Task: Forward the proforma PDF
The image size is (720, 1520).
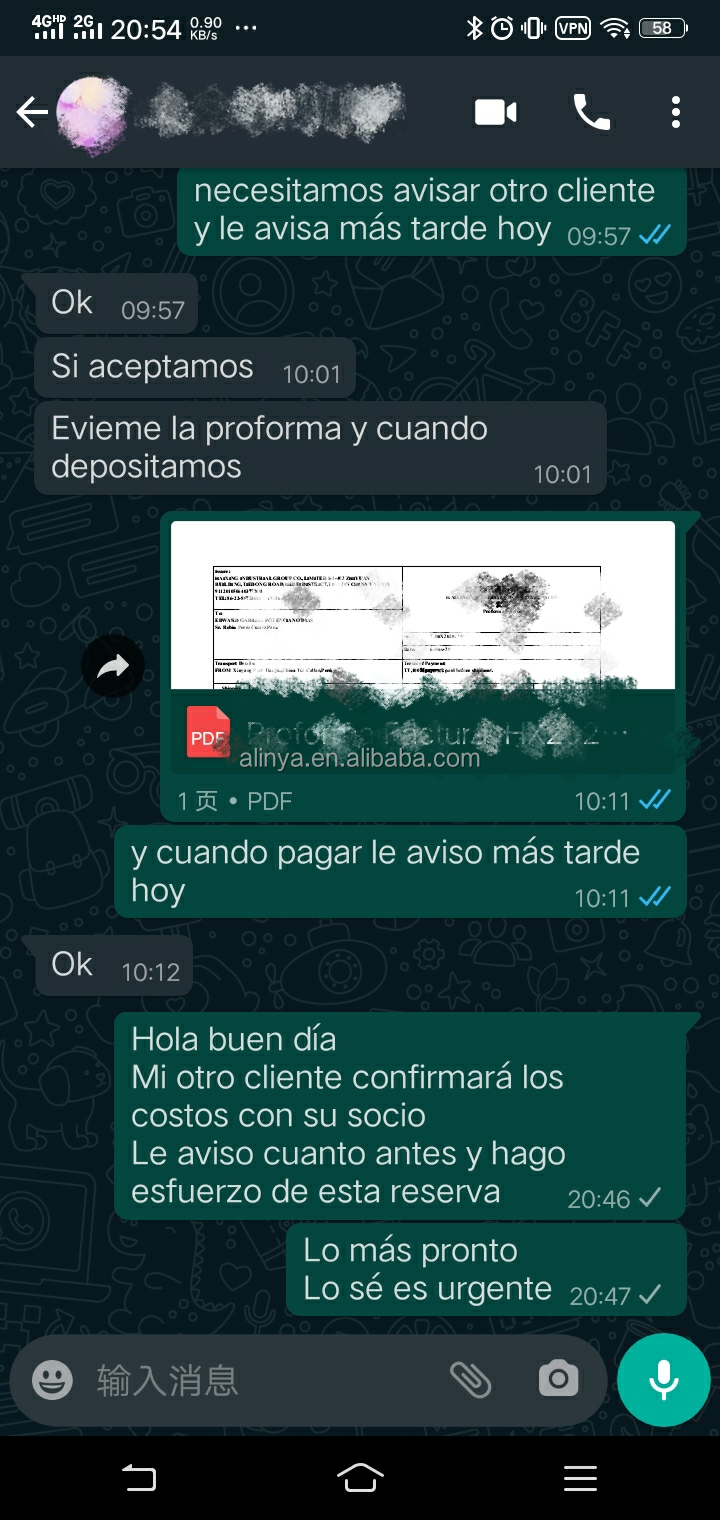Action: point(113,667)
